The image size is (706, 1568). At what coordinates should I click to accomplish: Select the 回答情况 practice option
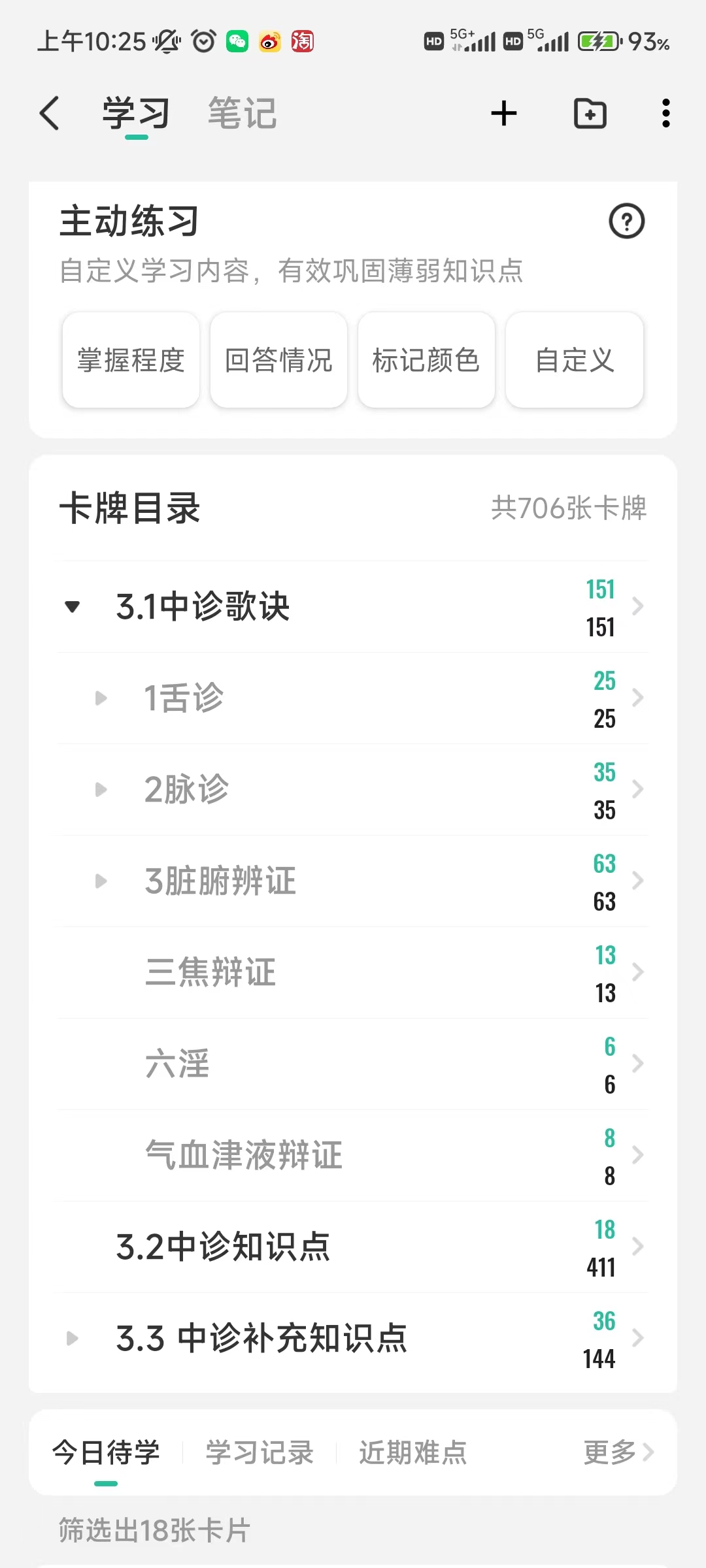click(x=278, y=360)
